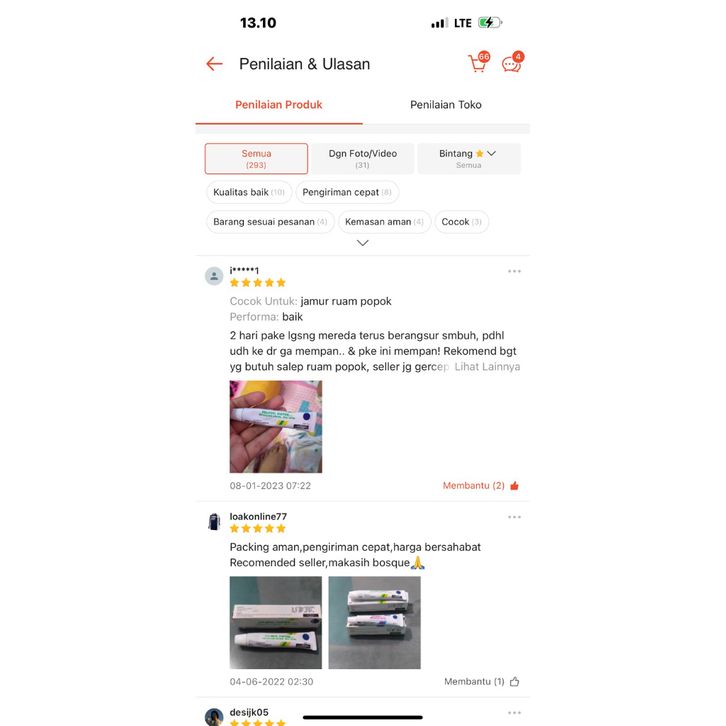The image size is (726, 726).
Task: Open the shopping cart
Action: (478, 64)
